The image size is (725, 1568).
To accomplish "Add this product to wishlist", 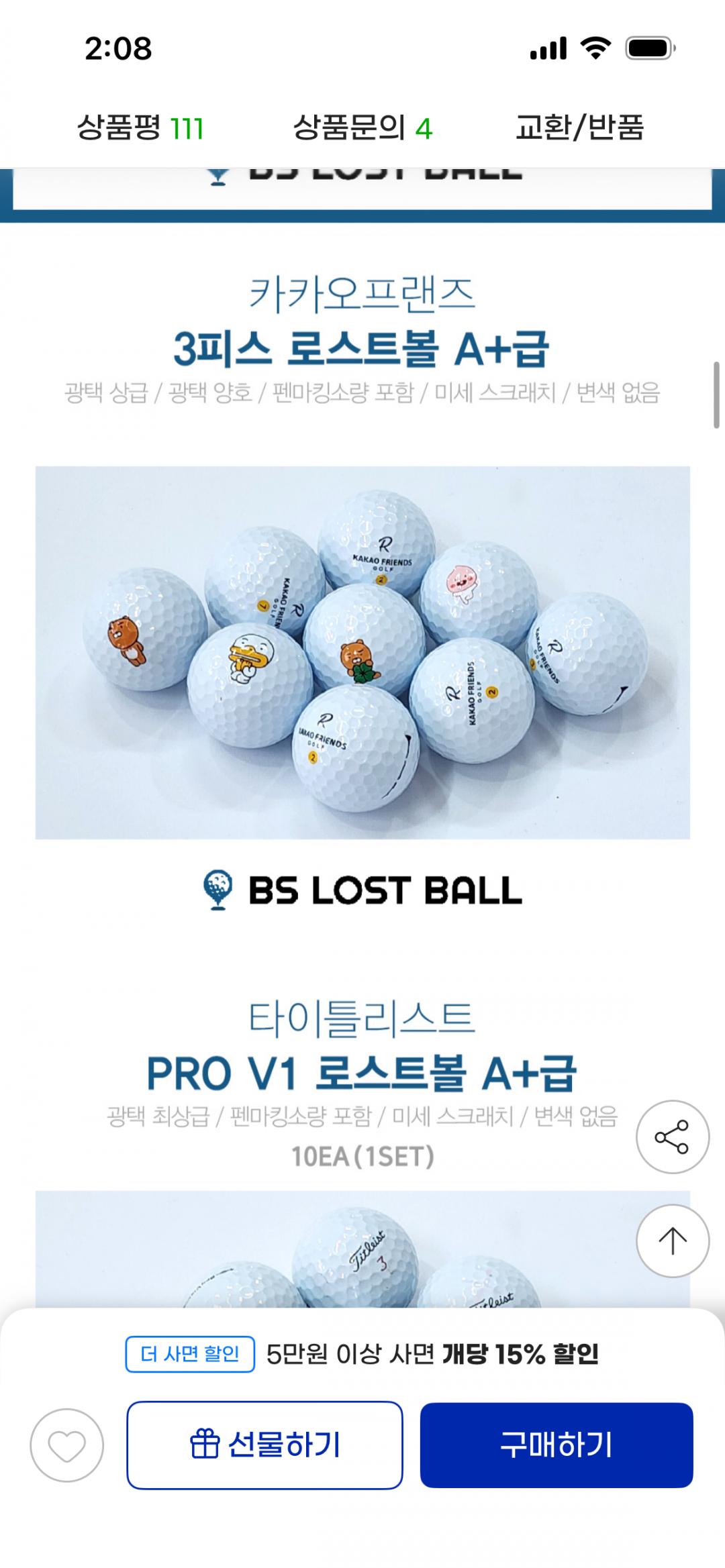I will [66, 1445].
